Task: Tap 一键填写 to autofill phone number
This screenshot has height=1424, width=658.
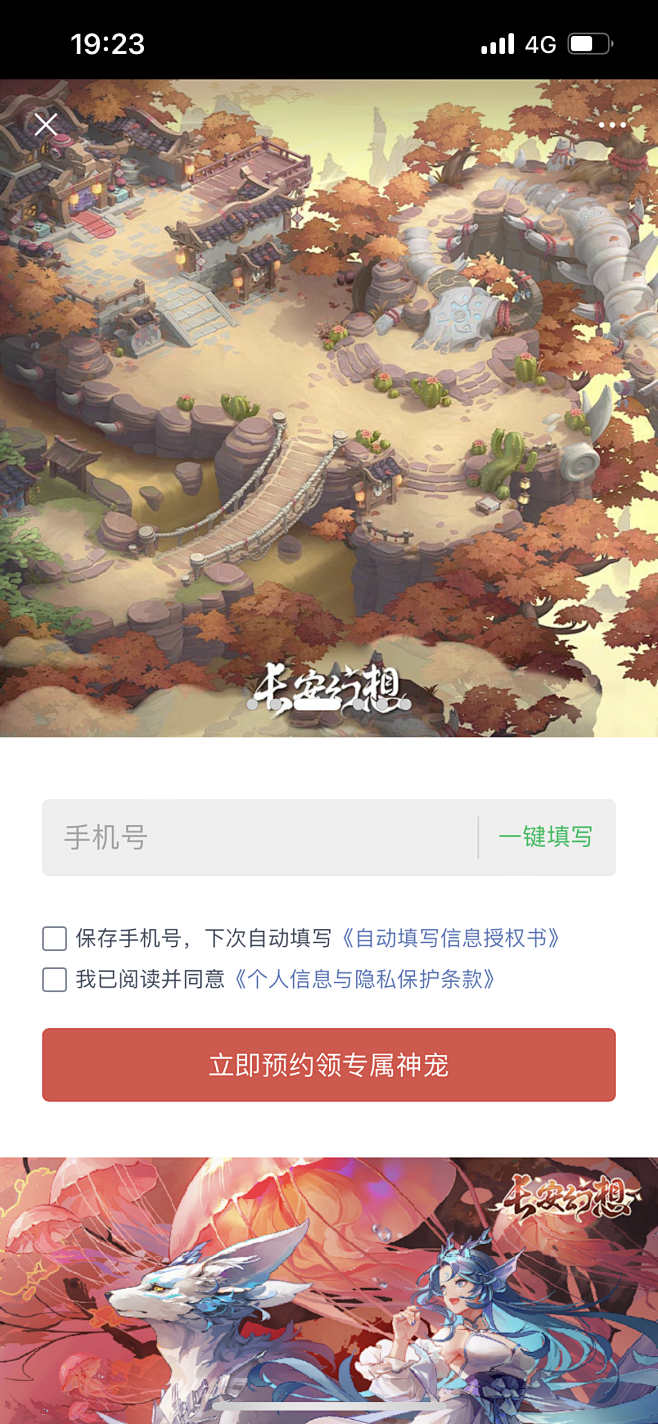Action: click(546, 837)
